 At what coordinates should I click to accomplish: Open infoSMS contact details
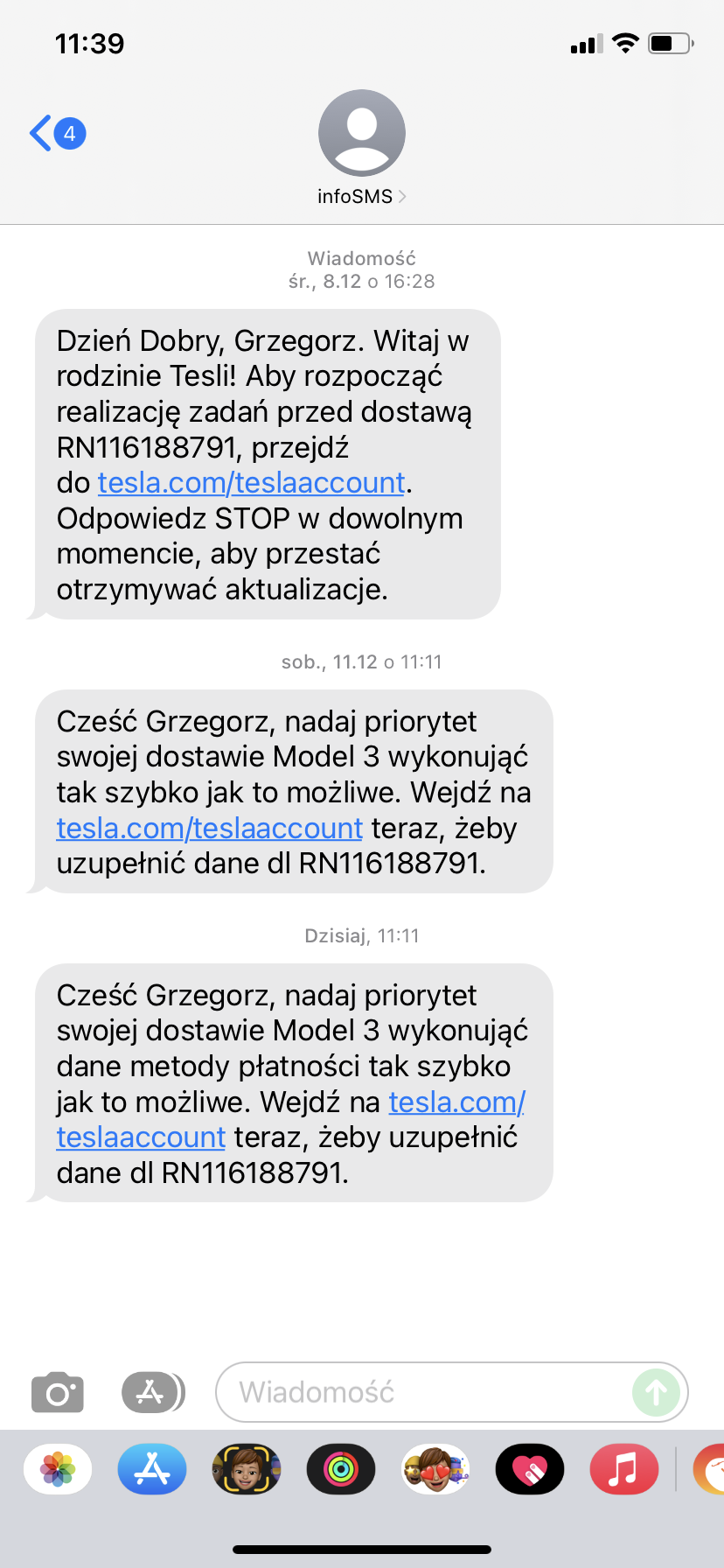[x=361, y=148]
